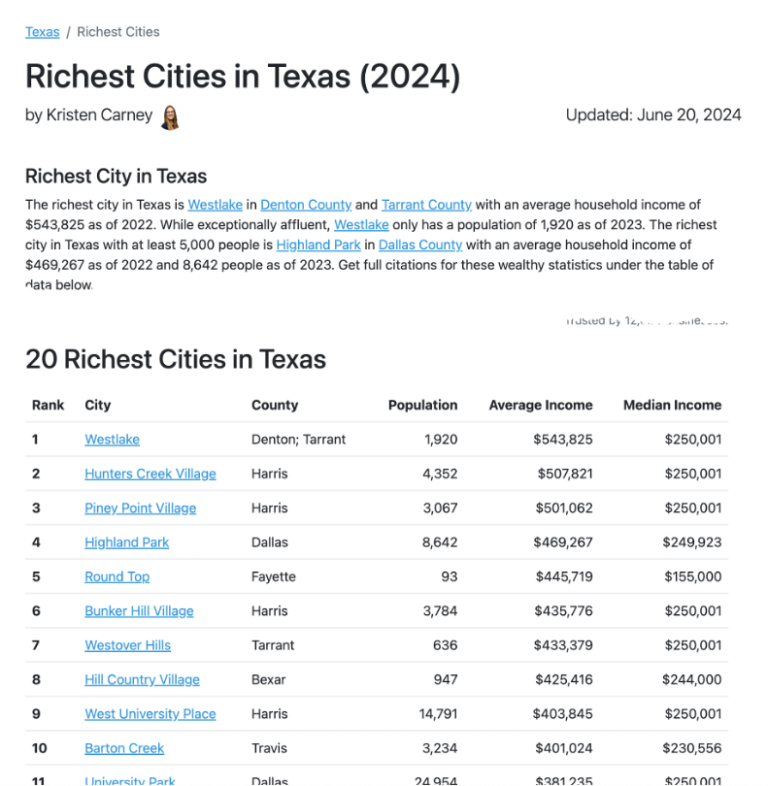This screenshot has height=786, width=768.
Task: View Bunker Hill Village details
Action: click(x=139, y=611)
